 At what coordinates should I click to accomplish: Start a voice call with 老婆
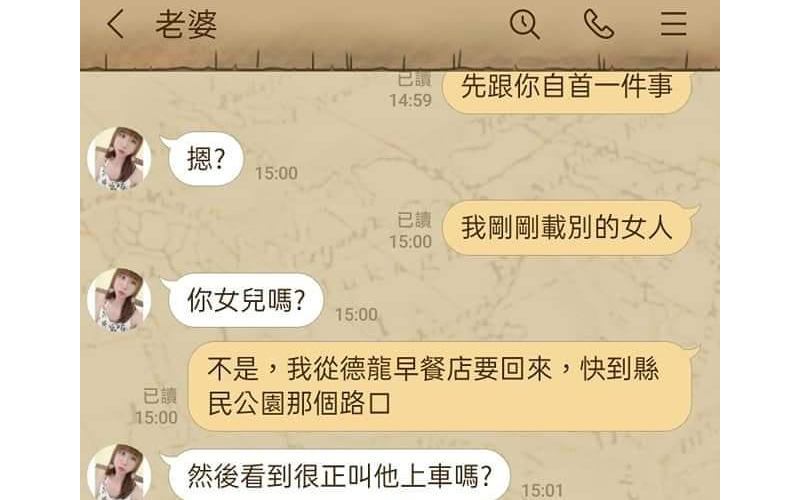point(598,25)
